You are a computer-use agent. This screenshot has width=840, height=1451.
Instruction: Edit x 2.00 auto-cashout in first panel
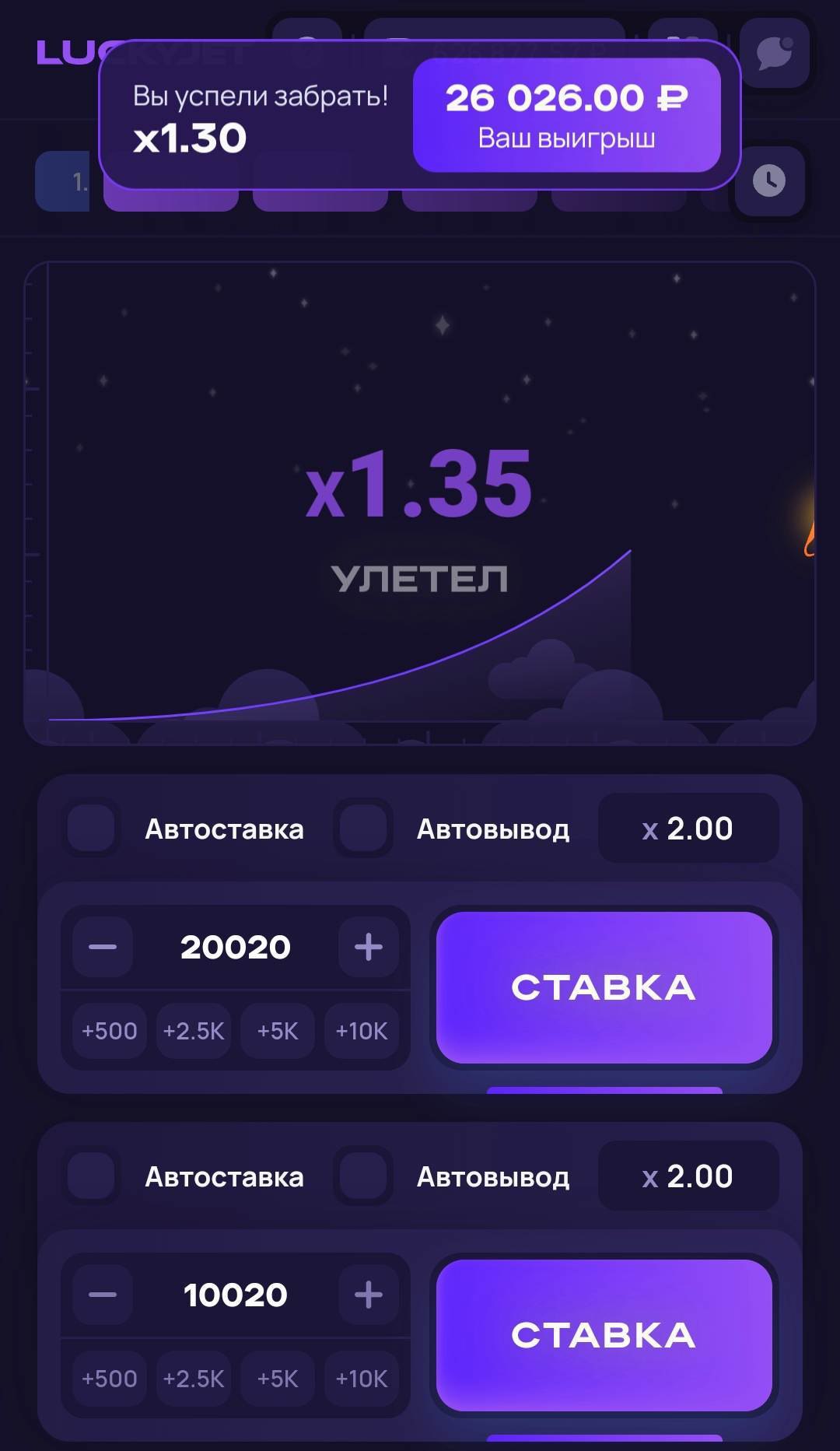(x=688, y=829)
